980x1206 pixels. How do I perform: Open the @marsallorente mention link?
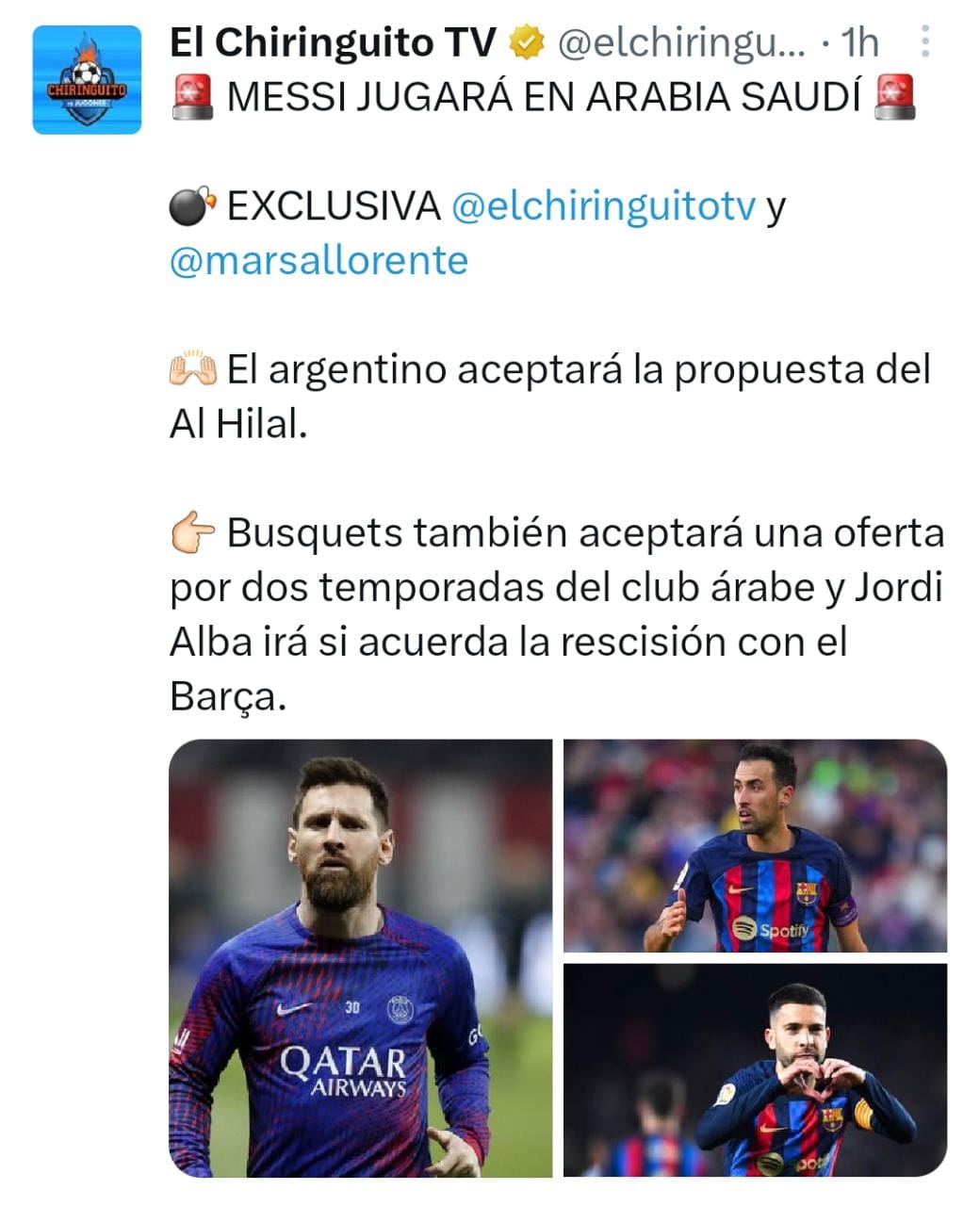318,260
